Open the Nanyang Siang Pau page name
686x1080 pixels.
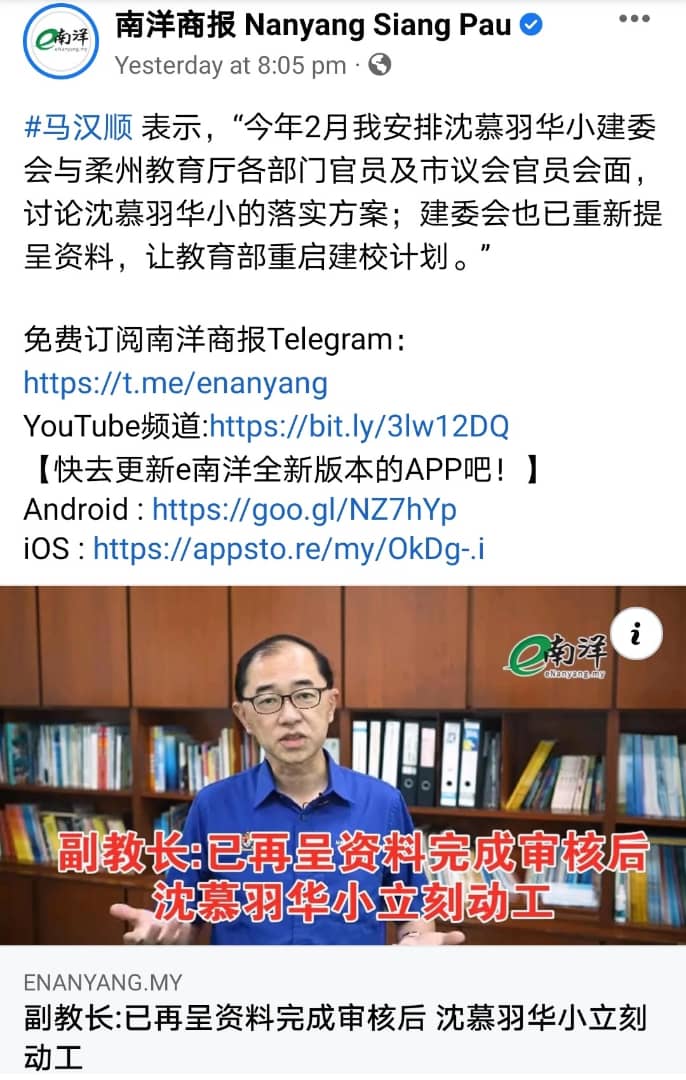pyautogui.click(x=316, y=25)
